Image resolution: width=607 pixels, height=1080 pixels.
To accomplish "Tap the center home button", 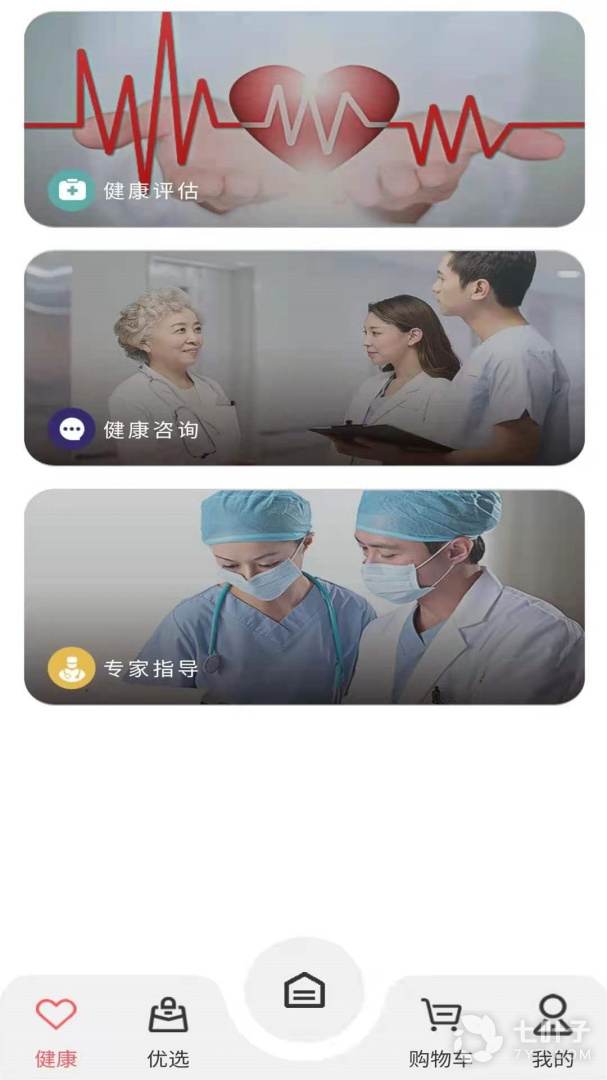I will (x=305, y=992).
